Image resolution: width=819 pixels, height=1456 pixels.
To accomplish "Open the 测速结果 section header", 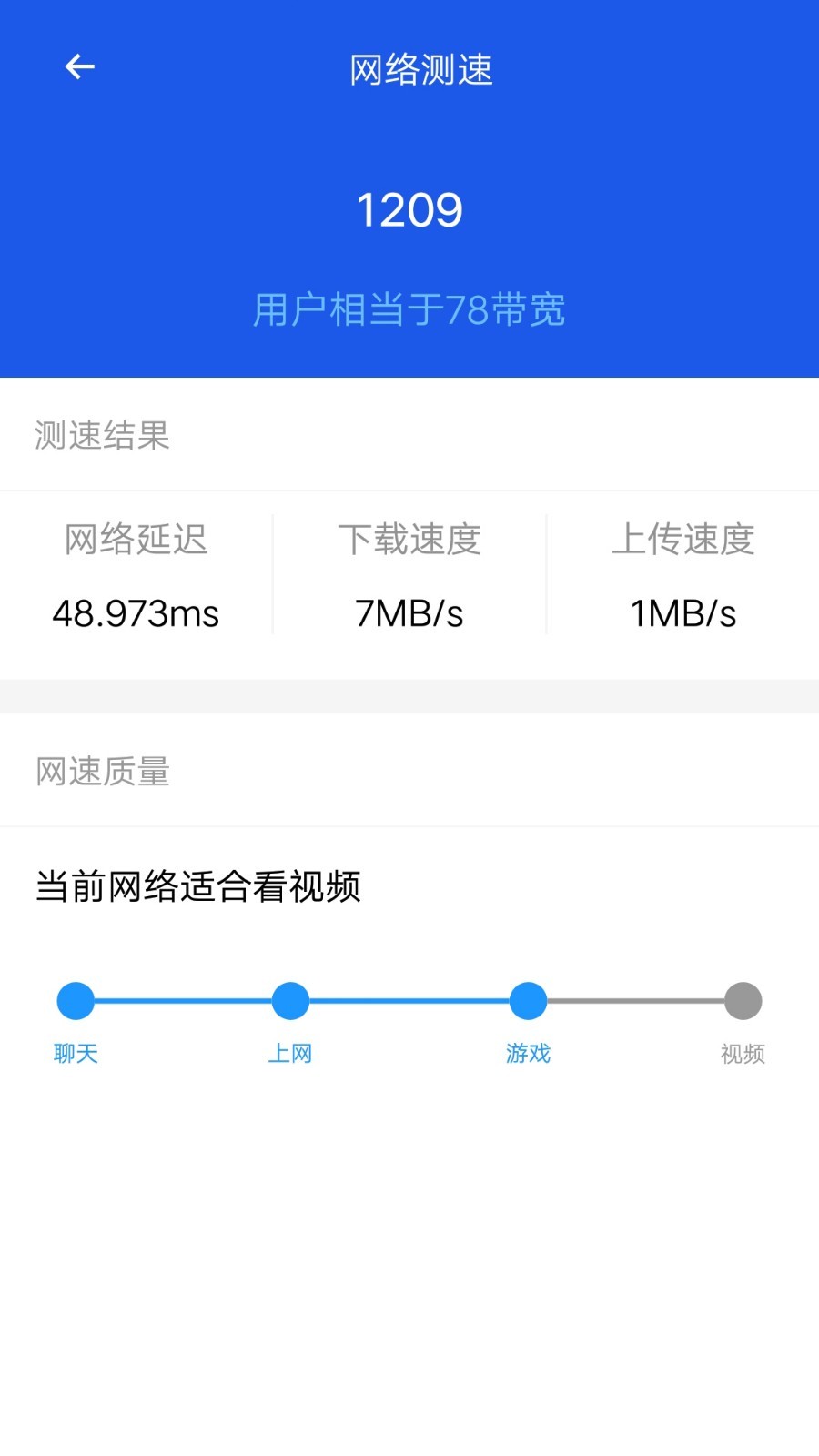I will click(x=102, y=437).
